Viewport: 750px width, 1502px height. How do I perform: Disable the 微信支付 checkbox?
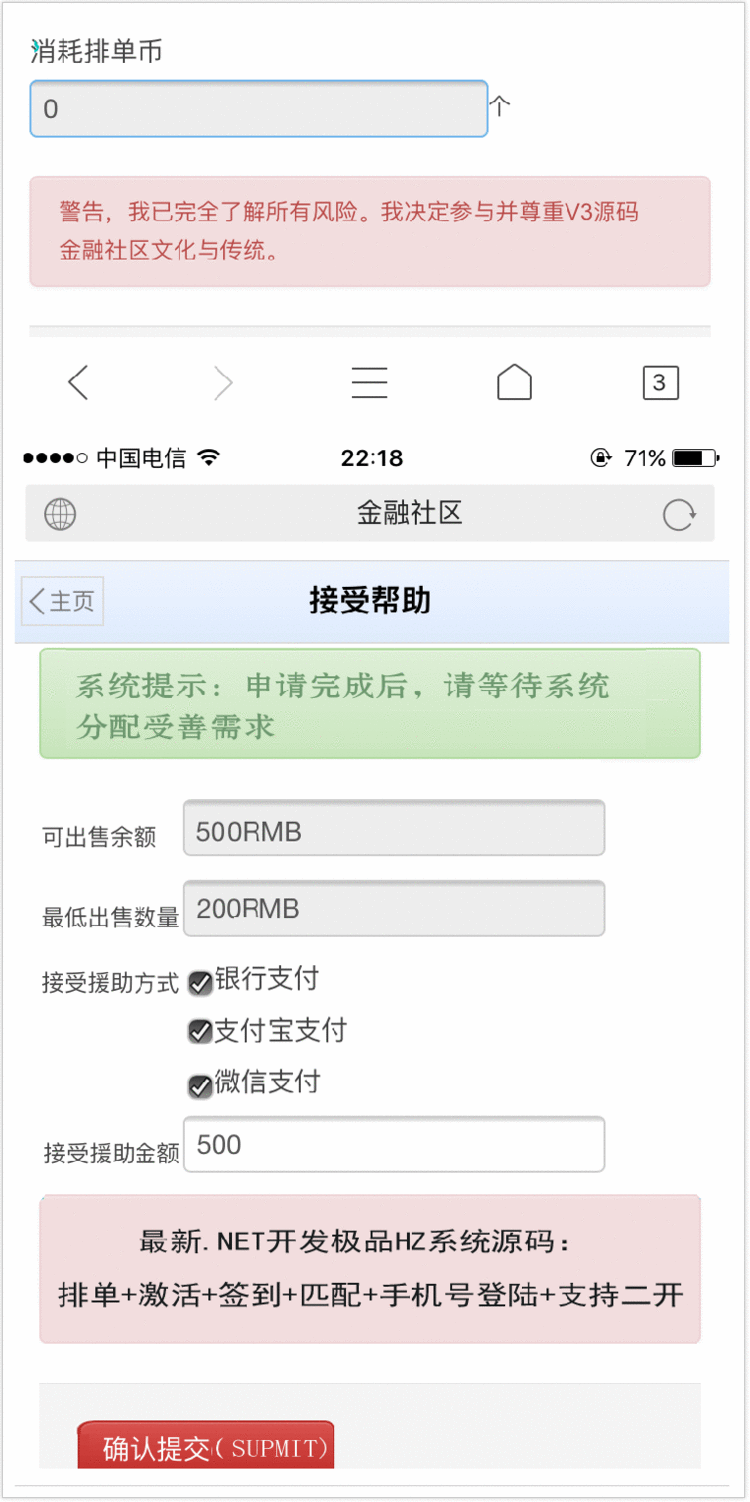[199, 1084]
